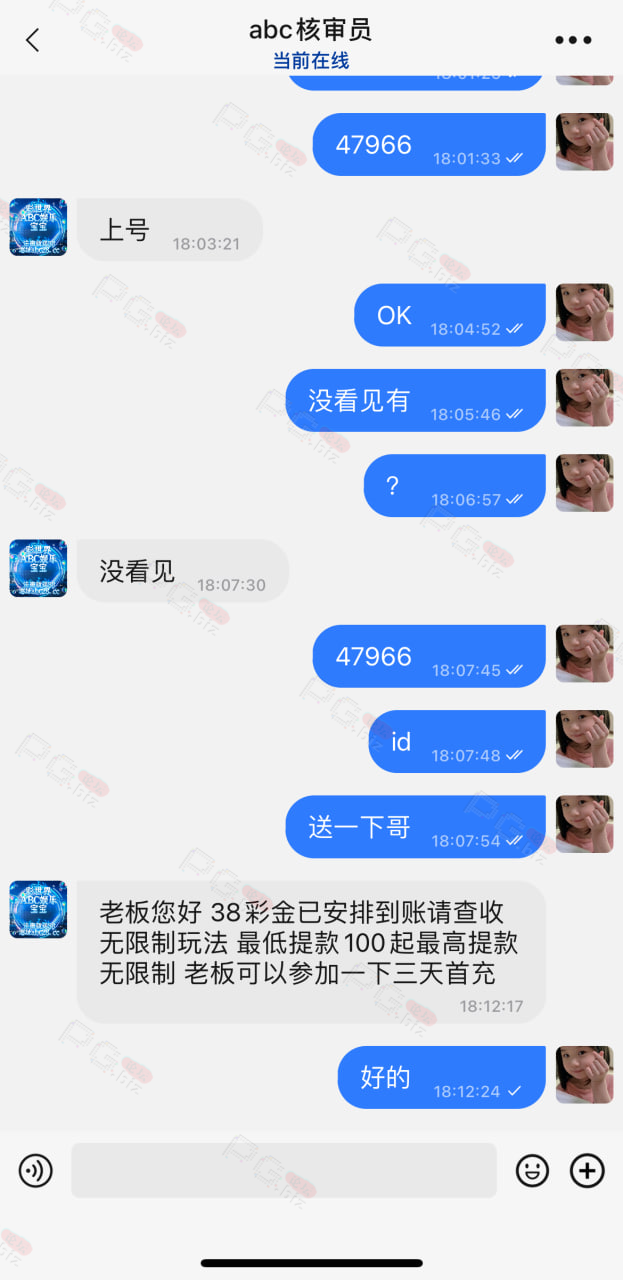Screen dimensions: 623x1280
Task: Open the emoji picker
Action: (532, 1170)
